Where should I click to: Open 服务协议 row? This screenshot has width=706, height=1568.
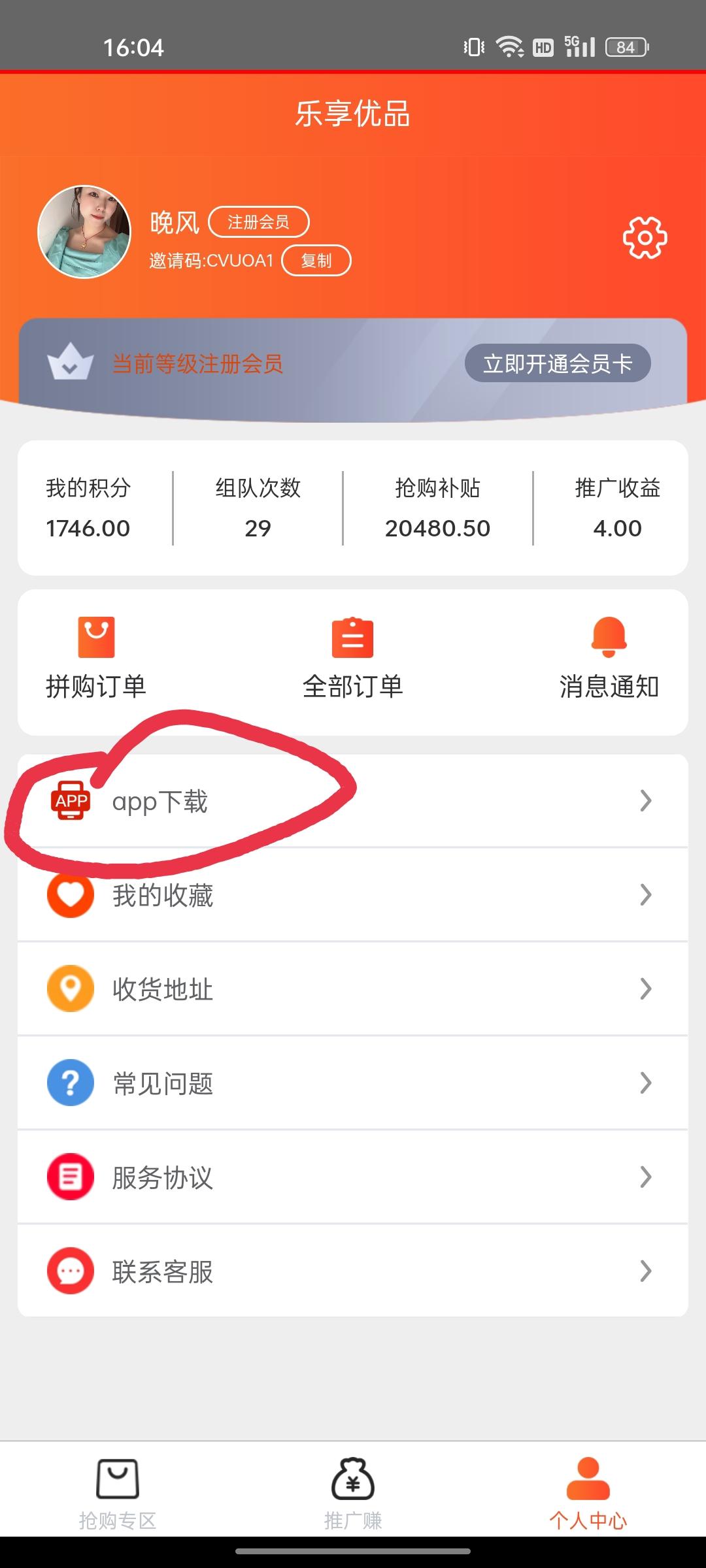pyautogui.click(x=353, y=1177)
